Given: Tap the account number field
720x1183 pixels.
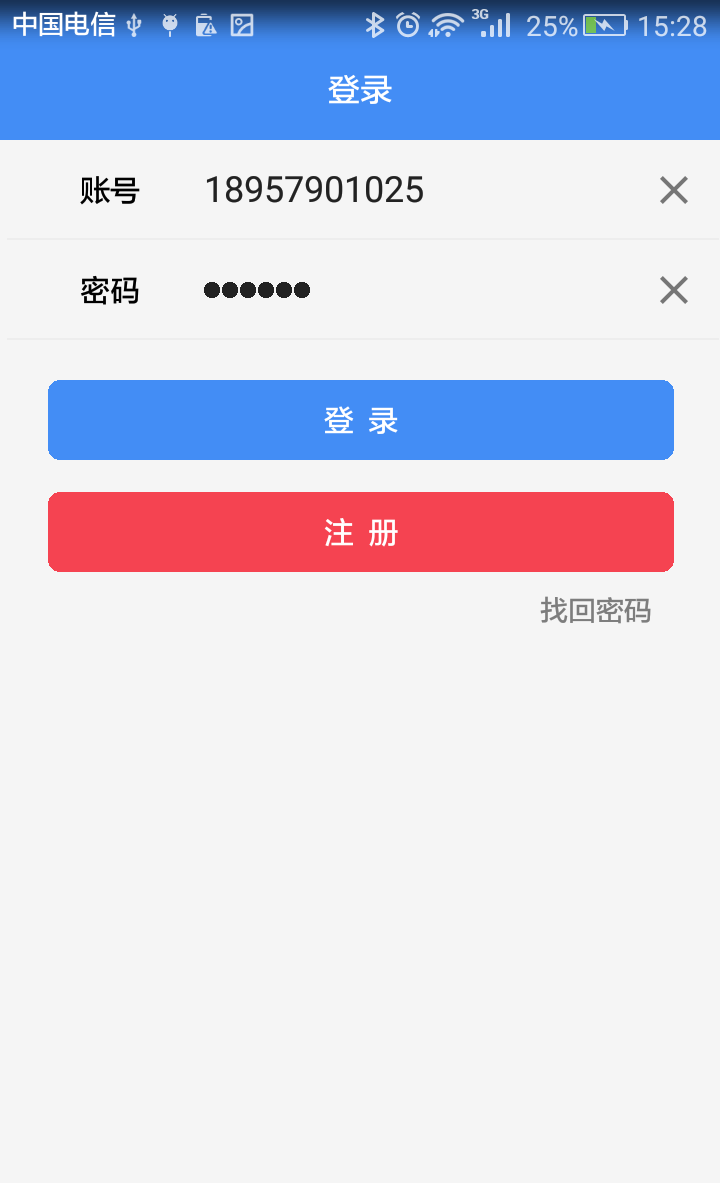Looking at the screenshot, I should coord(400,190).
